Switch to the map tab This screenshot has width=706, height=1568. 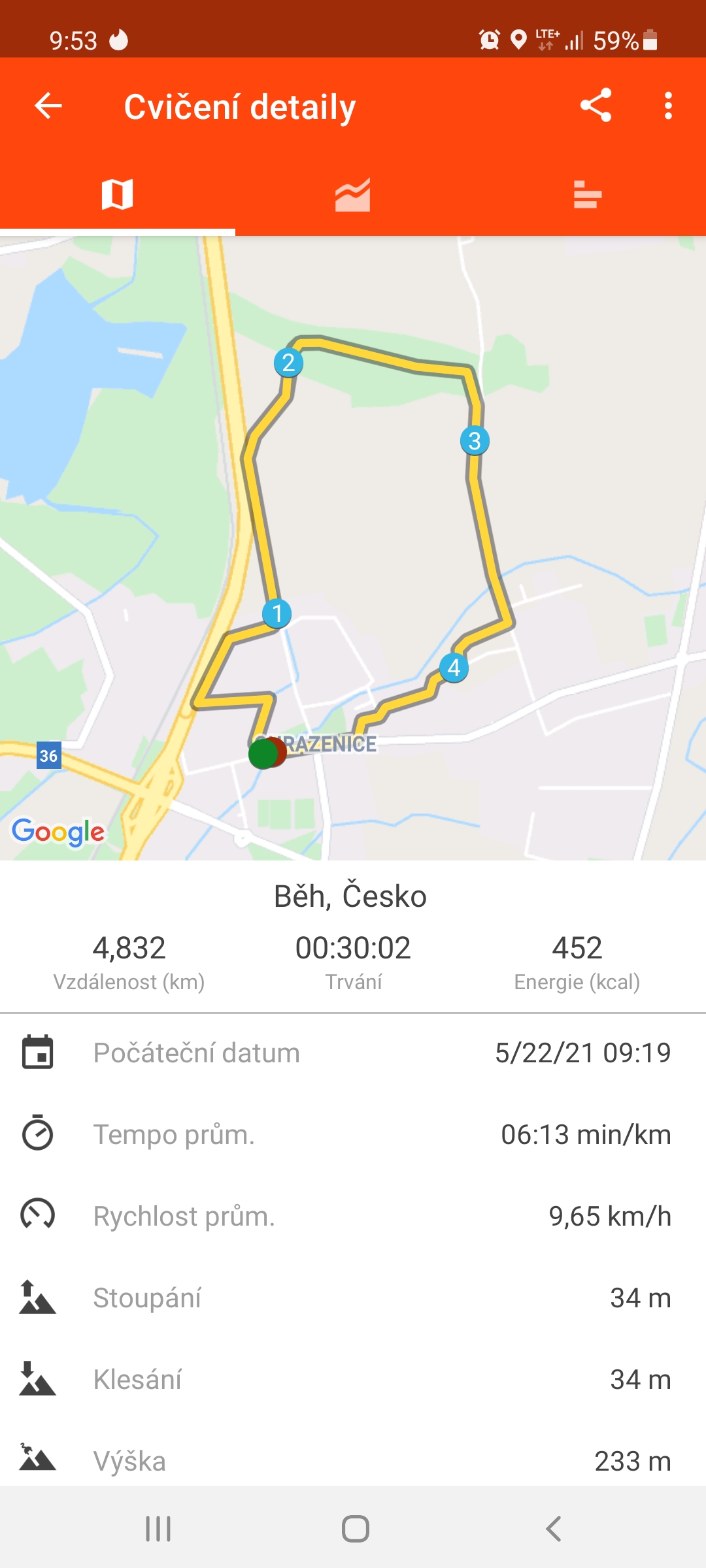click(118, 195)
